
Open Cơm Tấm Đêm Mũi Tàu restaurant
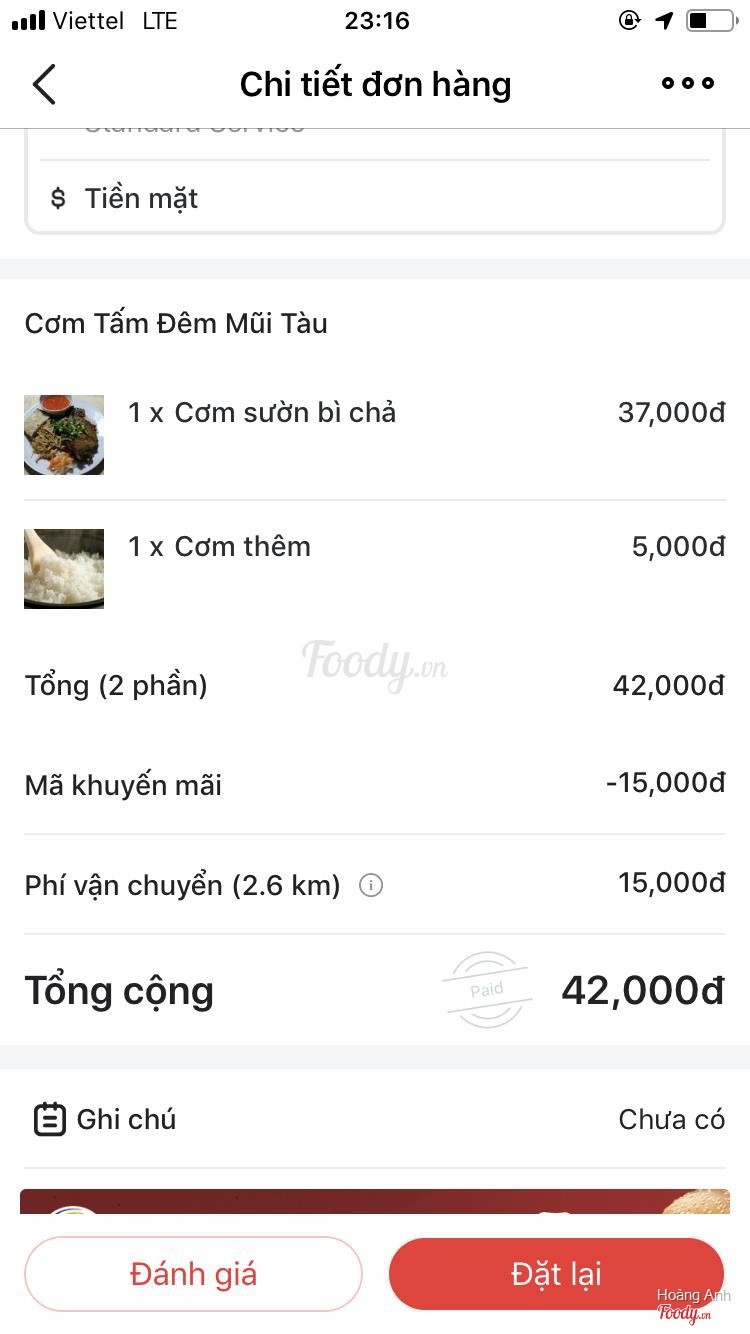[176, 324]
